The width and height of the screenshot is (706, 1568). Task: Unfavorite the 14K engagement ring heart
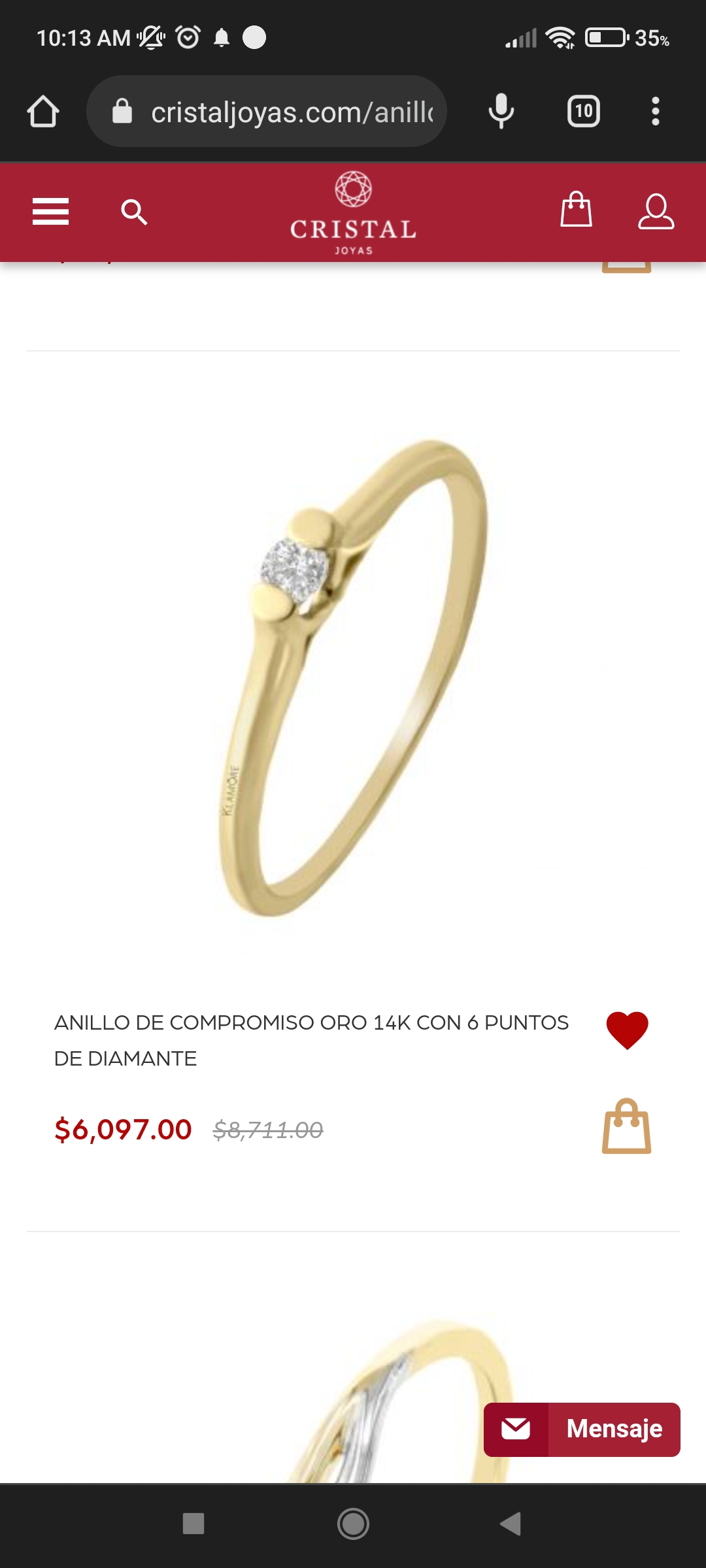pyautogui.click(x=627, y=1030)
